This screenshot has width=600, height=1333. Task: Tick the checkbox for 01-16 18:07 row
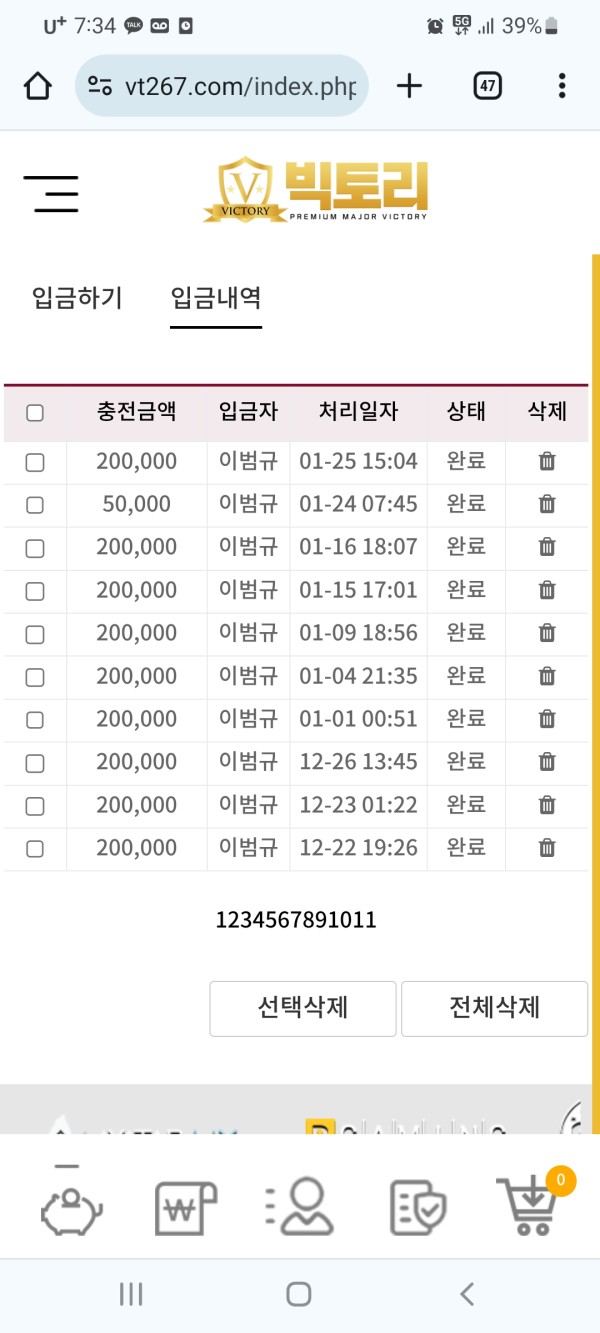[x=35, y=548]
